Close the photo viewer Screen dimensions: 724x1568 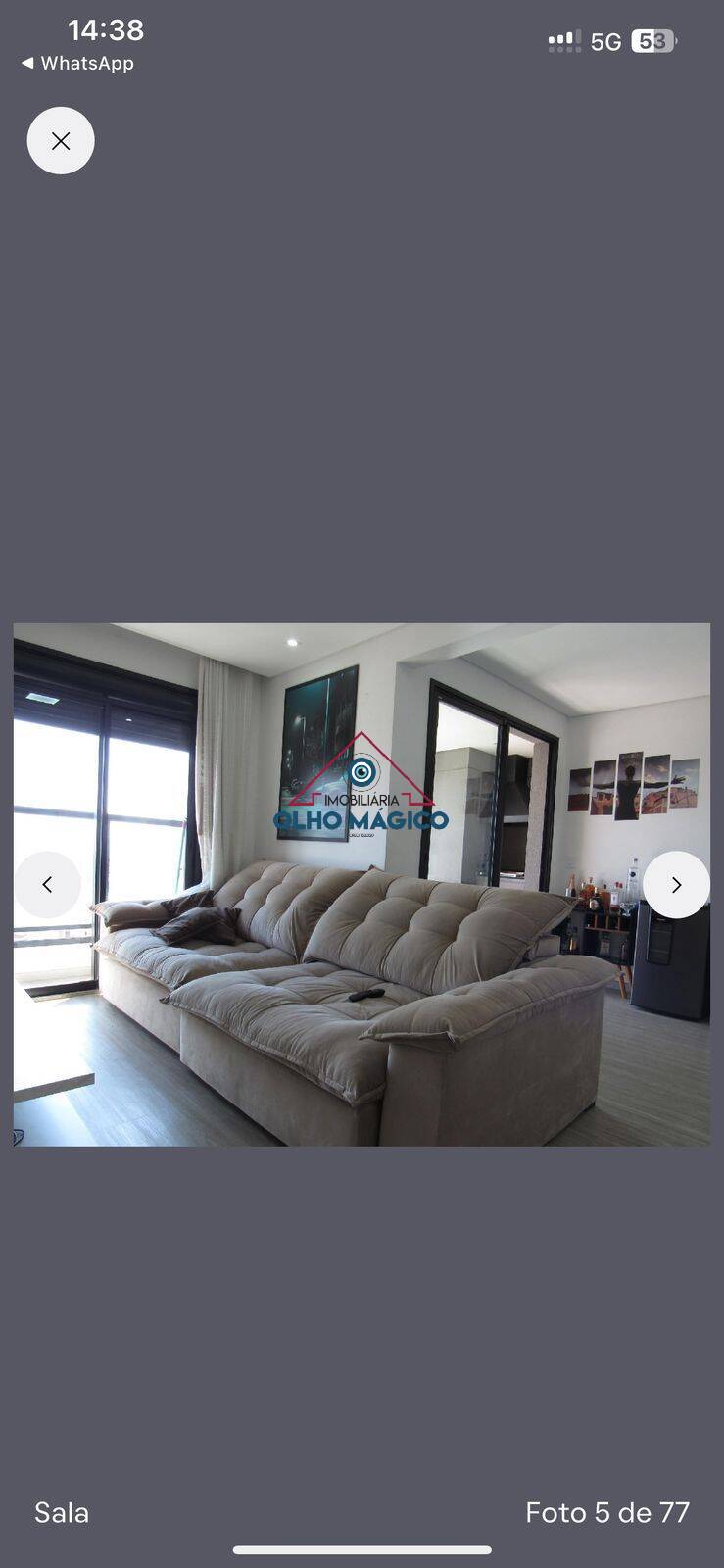pyautogui.click(x=61, y=141)
